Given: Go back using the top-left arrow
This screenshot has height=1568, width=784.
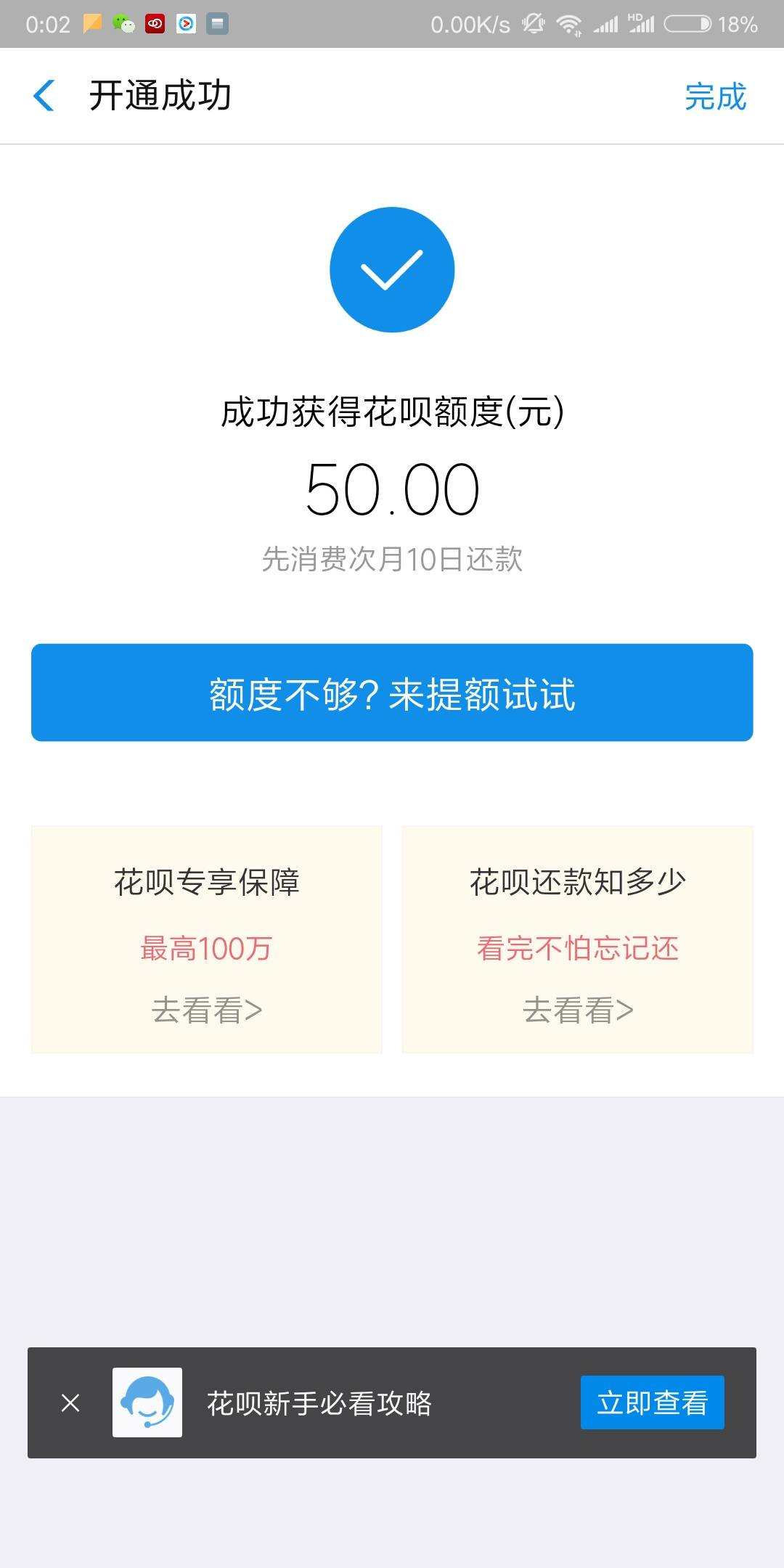Looking at the screenshot, I should coord(44,96).
